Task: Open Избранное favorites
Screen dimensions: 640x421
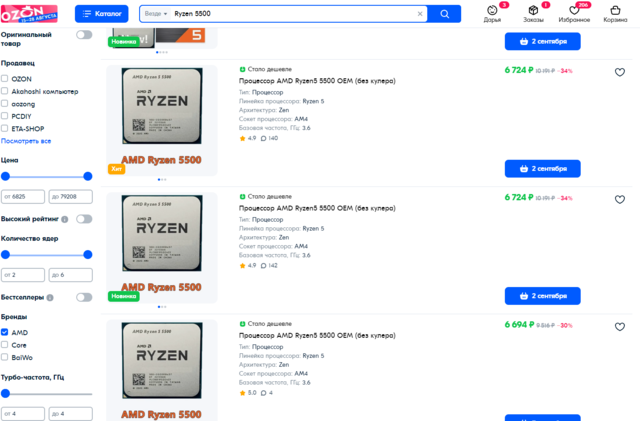Action: pyautogui.click(x=576, y=13)
